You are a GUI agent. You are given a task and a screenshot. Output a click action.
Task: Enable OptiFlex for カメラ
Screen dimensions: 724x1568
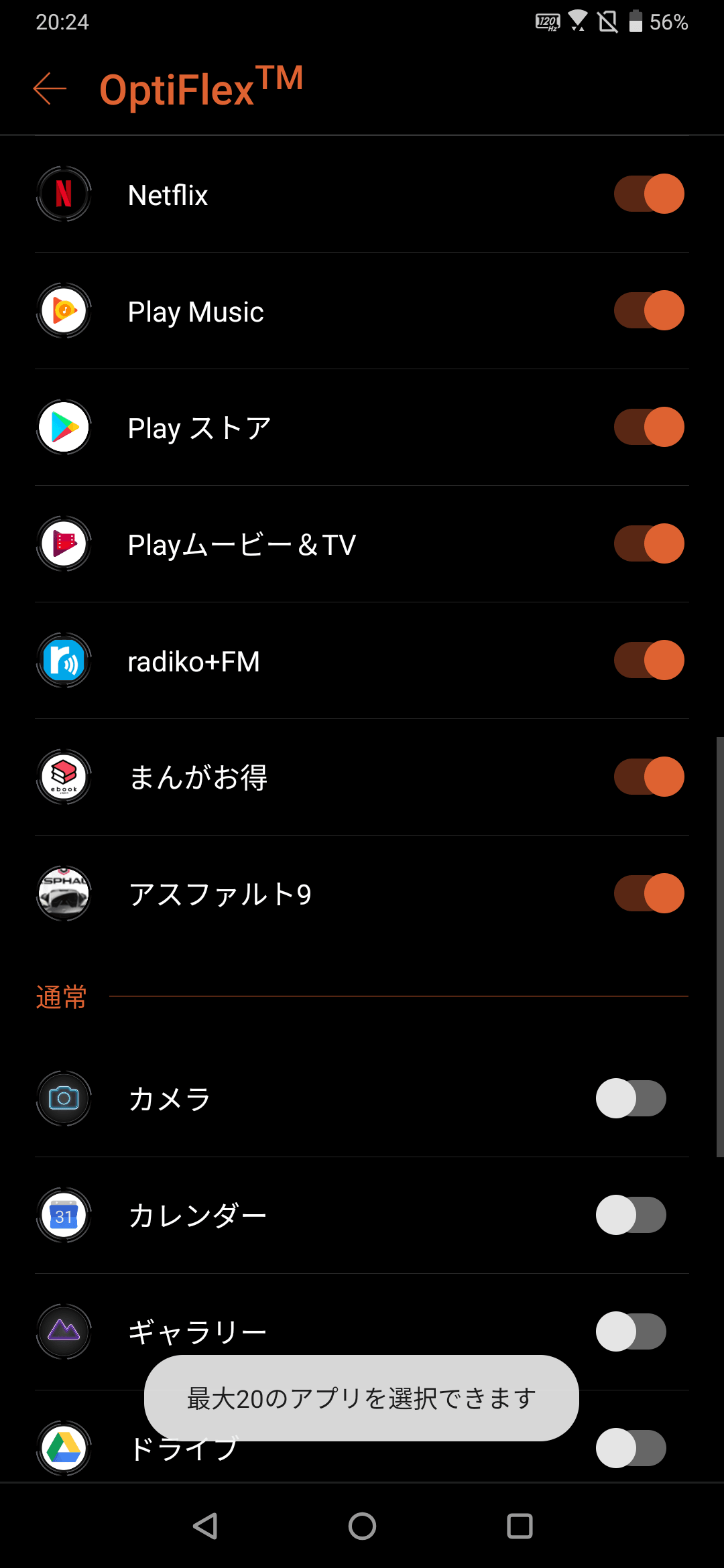[631, 1099]
